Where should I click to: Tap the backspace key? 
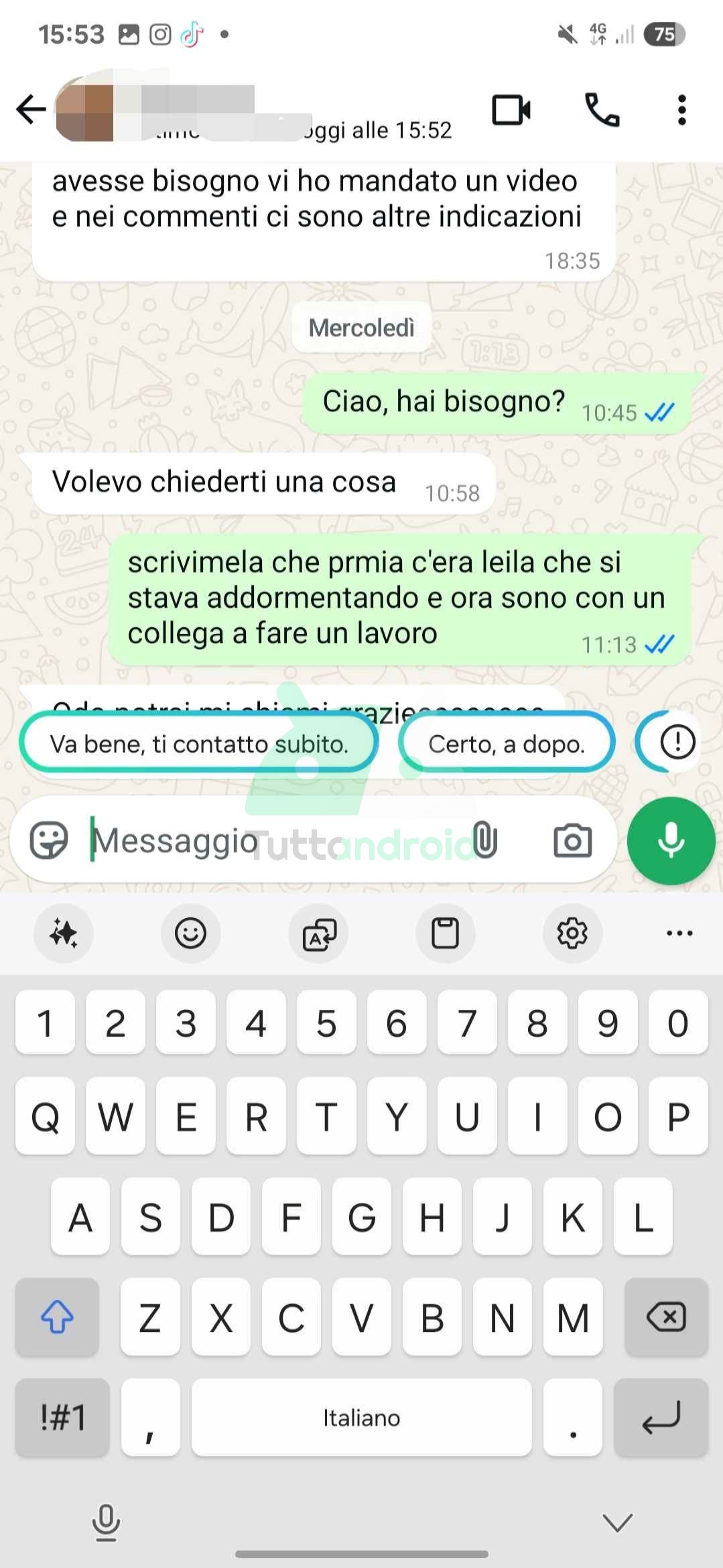coord(665,1317)
